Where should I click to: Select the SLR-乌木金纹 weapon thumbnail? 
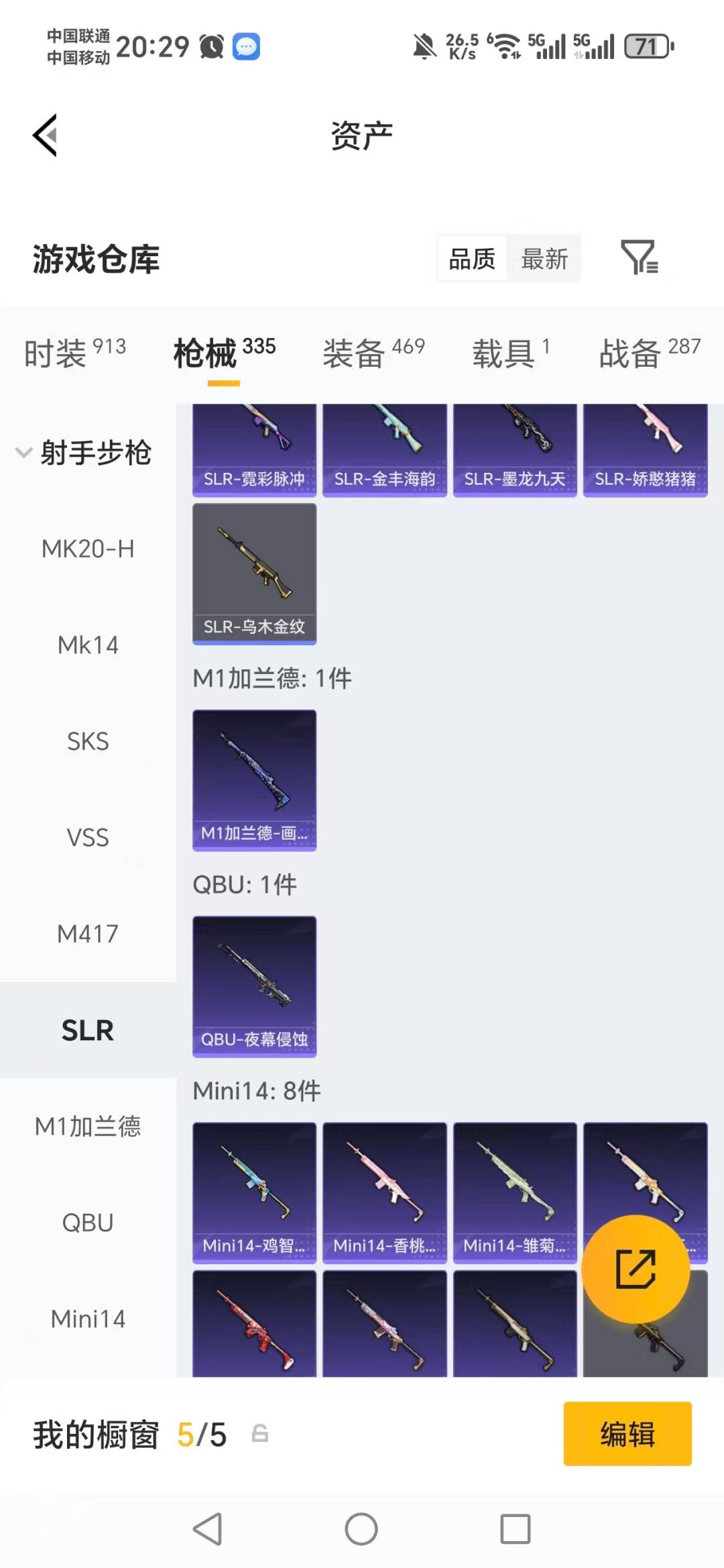254,575
